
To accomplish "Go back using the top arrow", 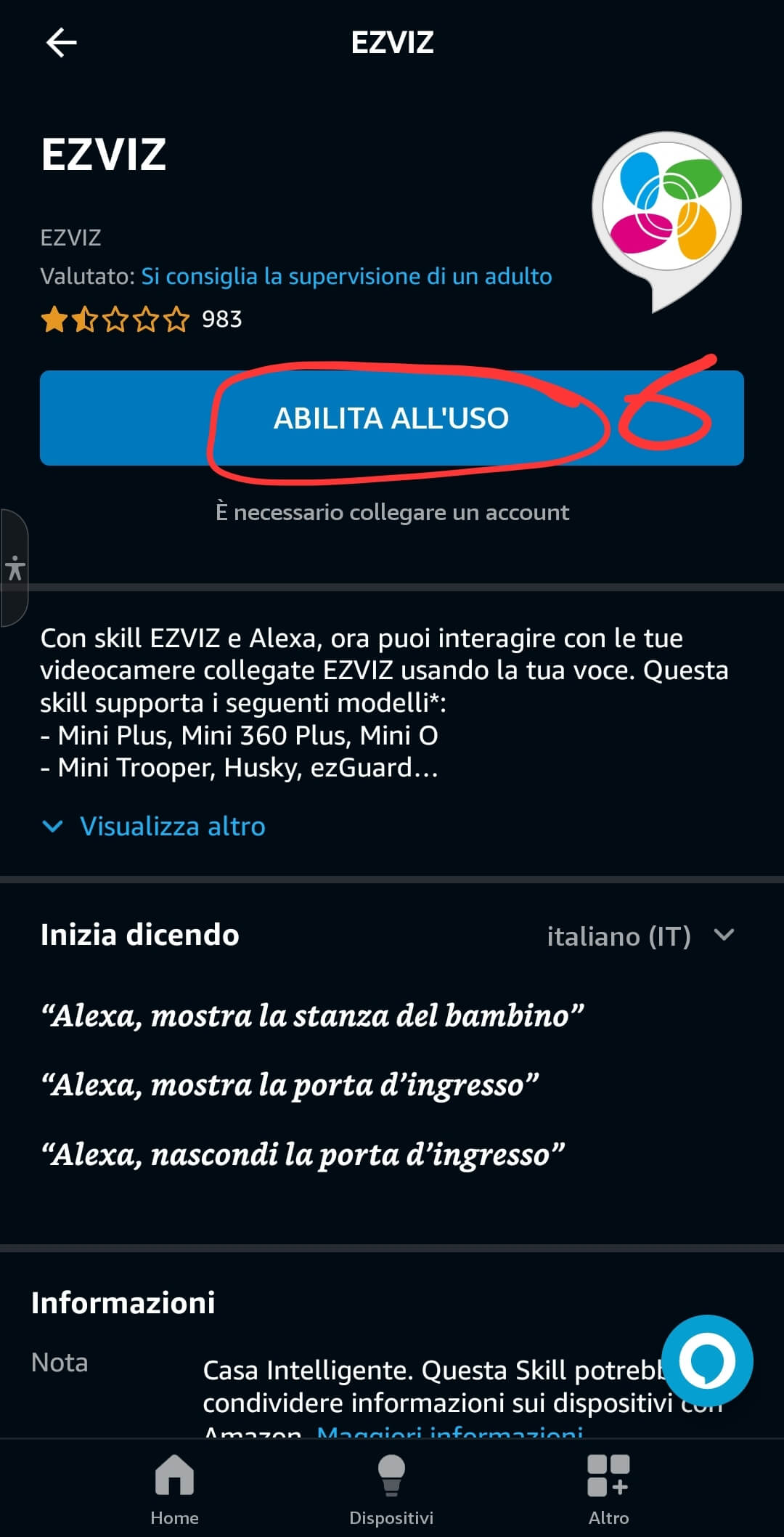I will pyautogui.click(x=61, y=42).
